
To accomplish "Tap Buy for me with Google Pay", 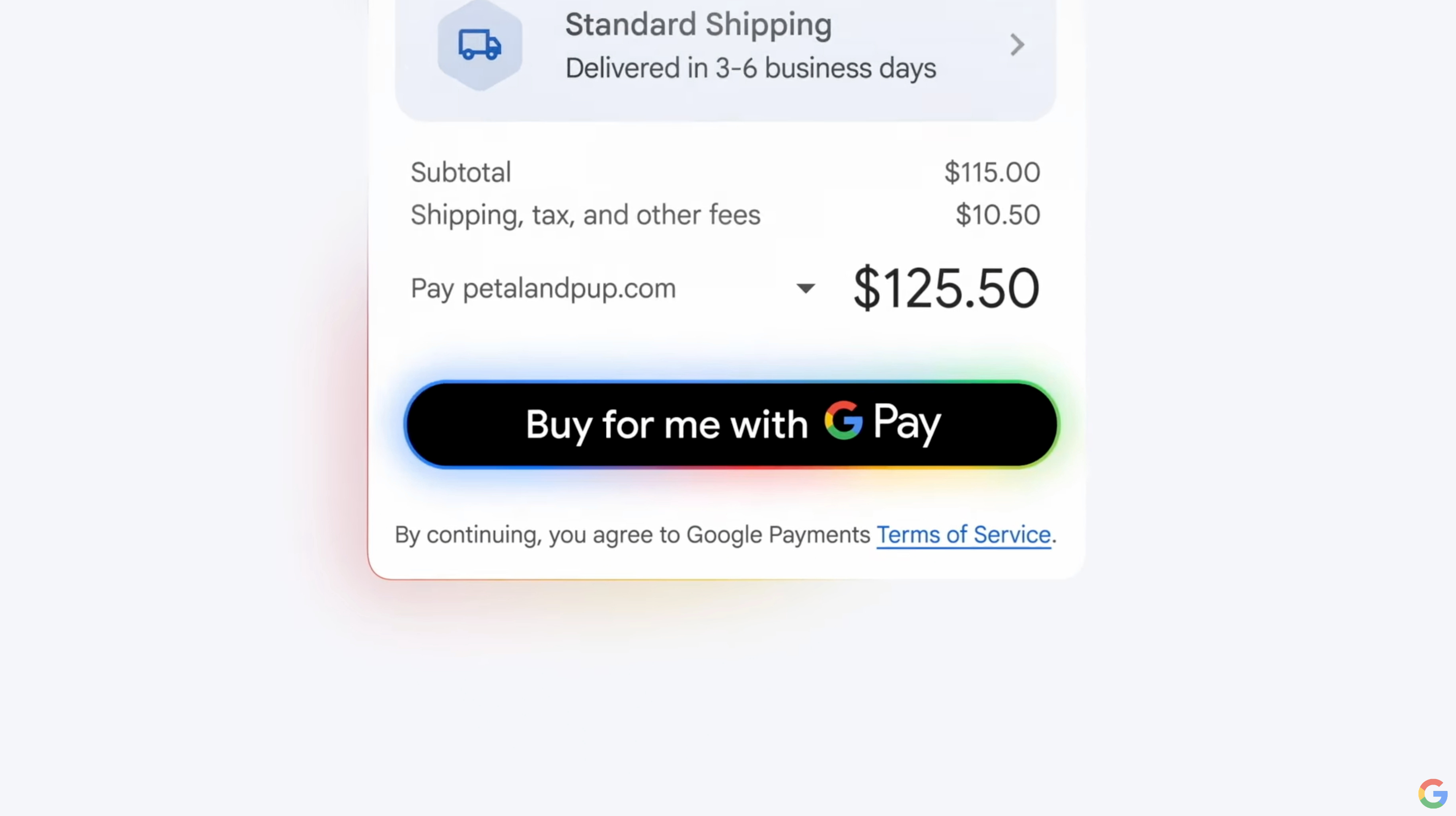I will click(x=732, y=424).
